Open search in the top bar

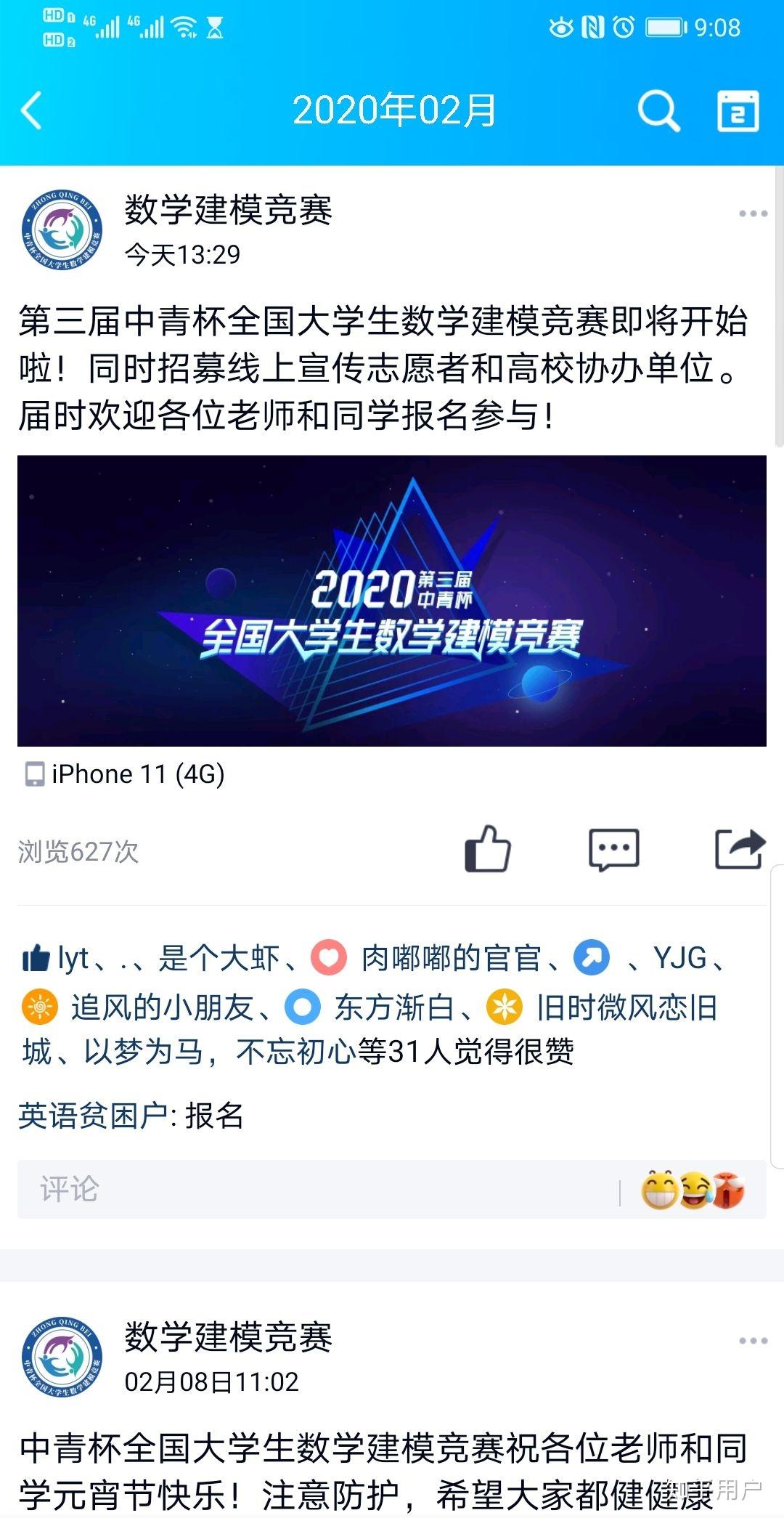[x=658, y=110]
